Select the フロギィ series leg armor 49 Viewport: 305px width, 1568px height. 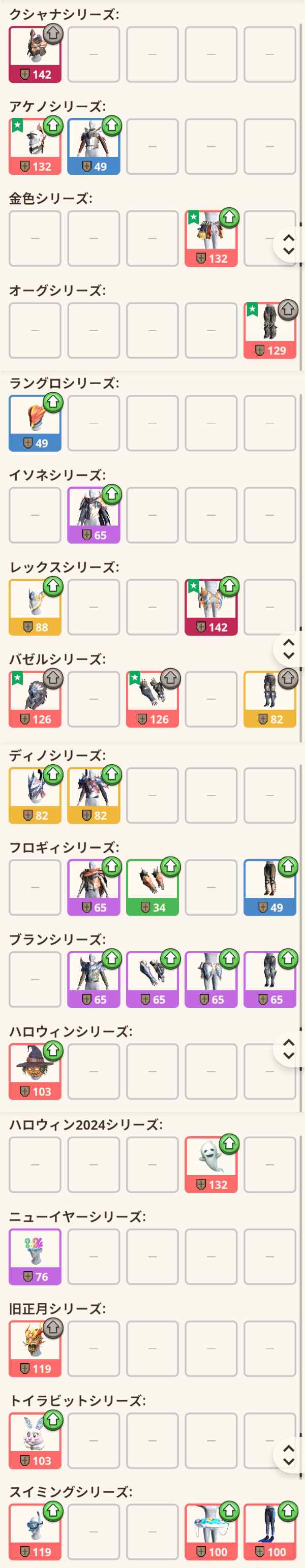coord(270,887)
